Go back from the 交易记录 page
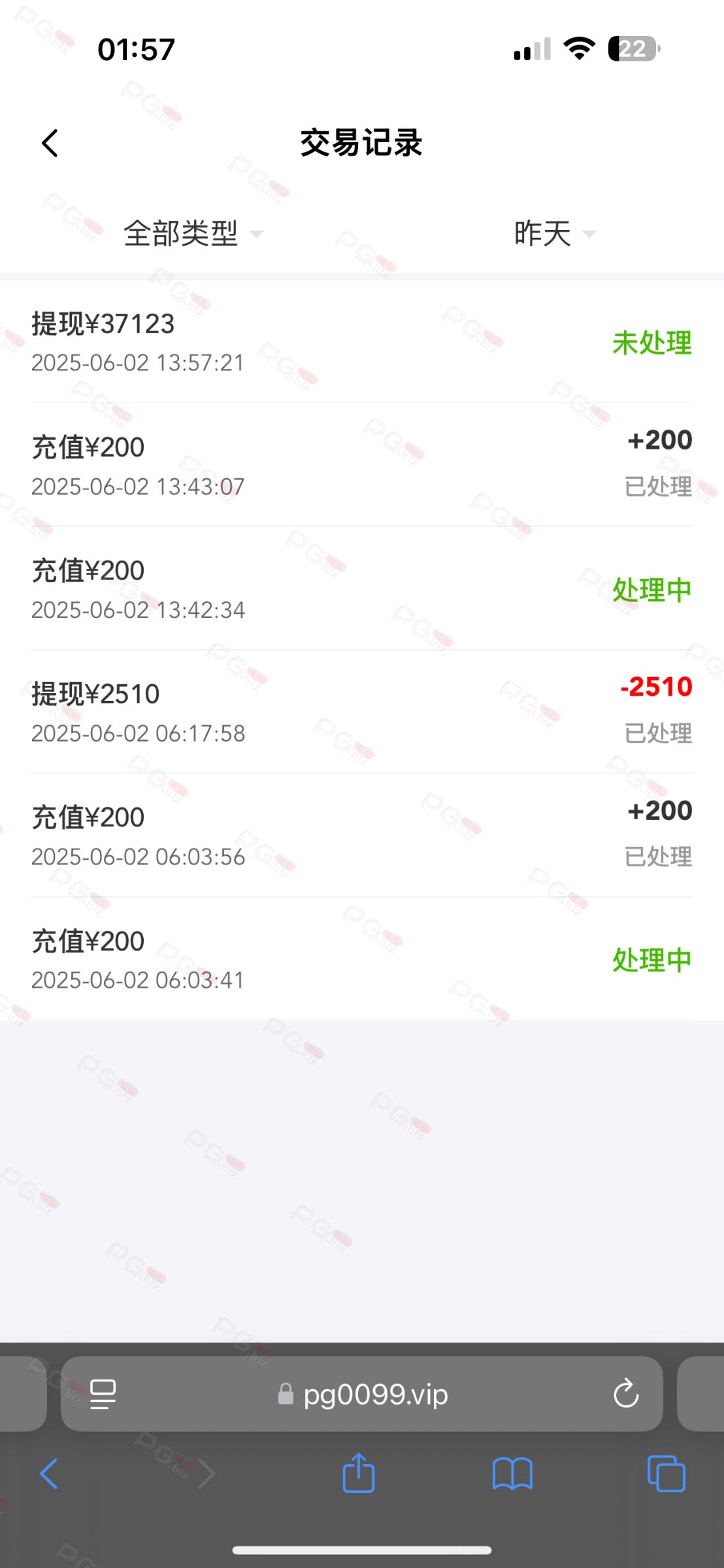The width and height of the screenshot is (724, 1568). (x=50, y=143)
